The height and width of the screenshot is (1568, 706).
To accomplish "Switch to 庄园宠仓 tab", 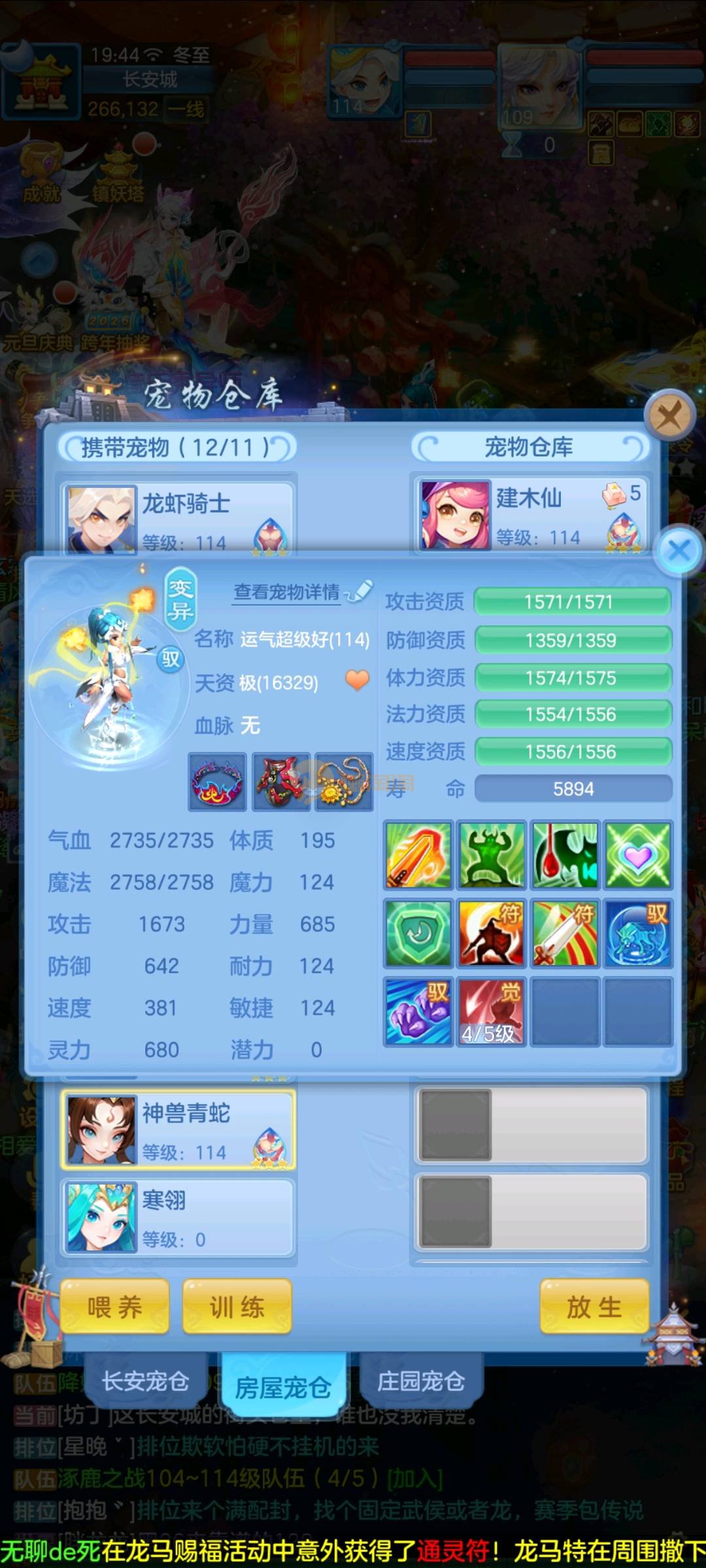I will click(421, 1381).
